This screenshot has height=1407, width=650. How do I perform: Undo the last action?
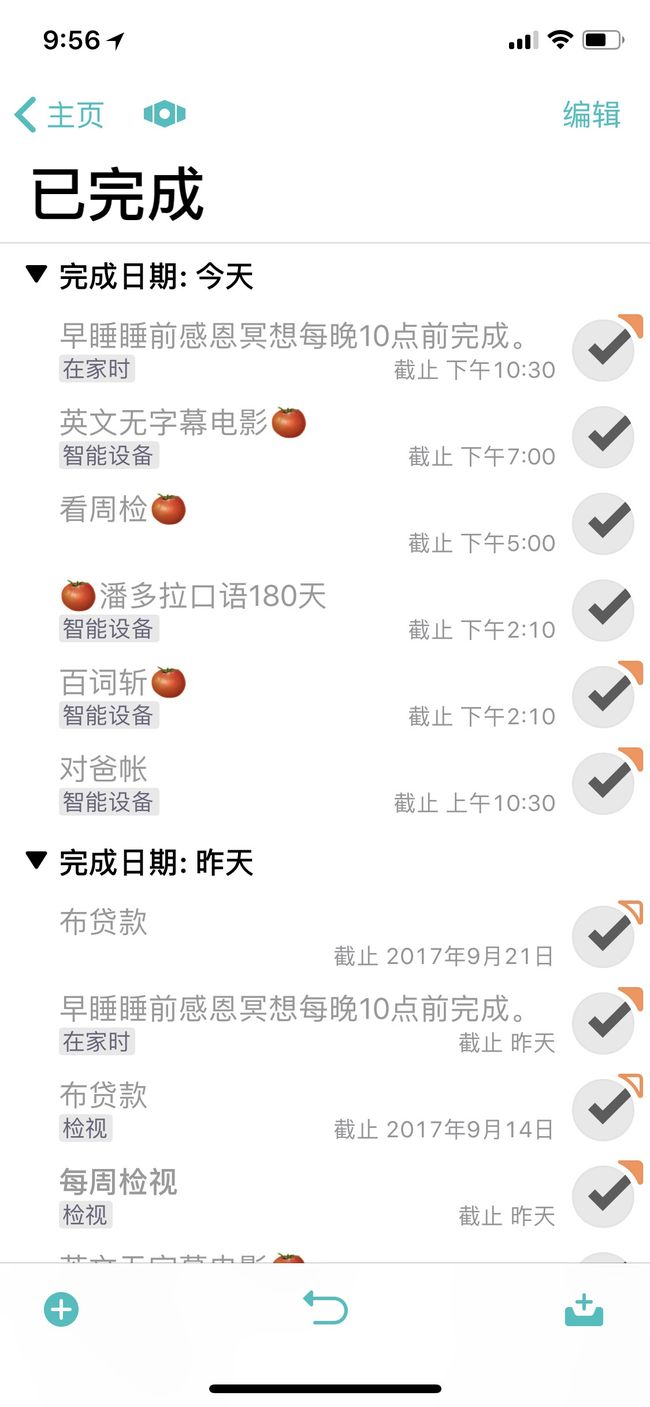[326, 1307]
